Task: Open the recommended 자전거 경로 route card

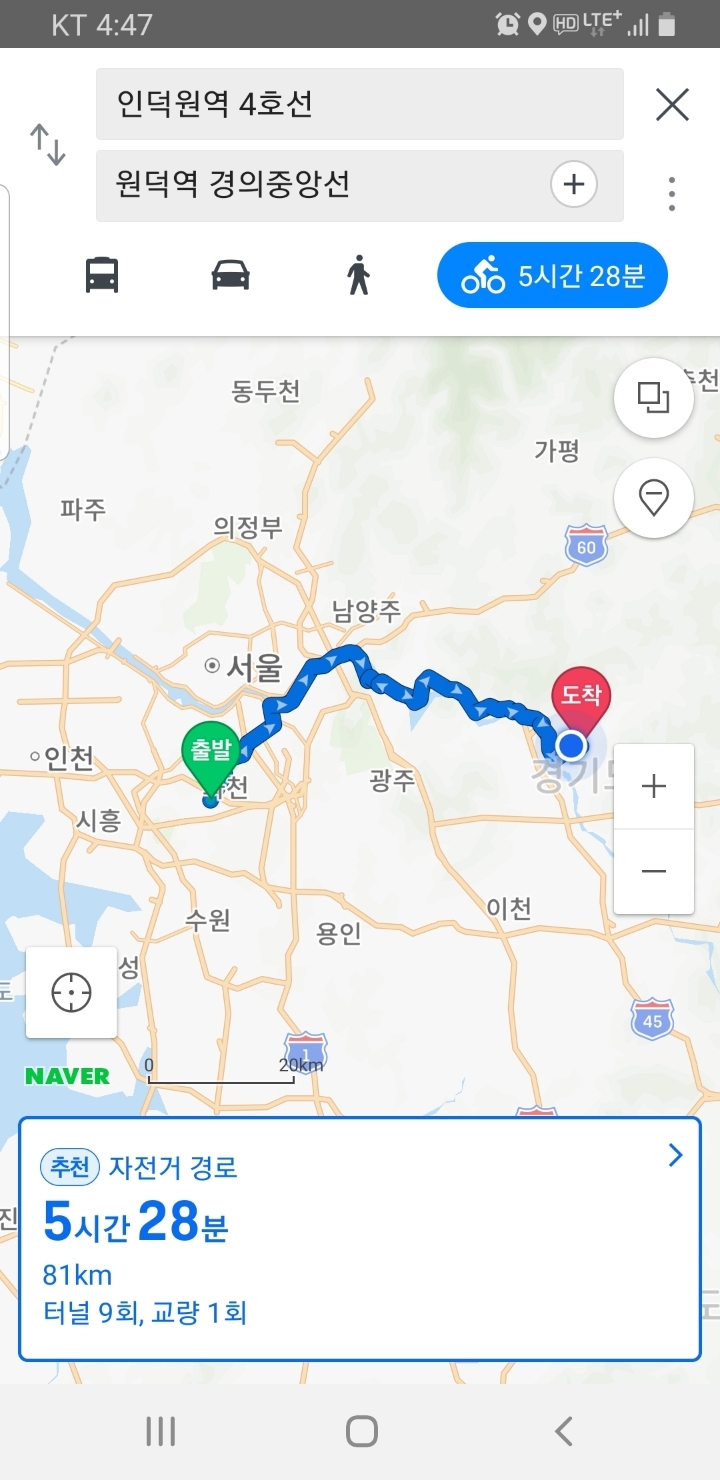Action: [360, 1239]
